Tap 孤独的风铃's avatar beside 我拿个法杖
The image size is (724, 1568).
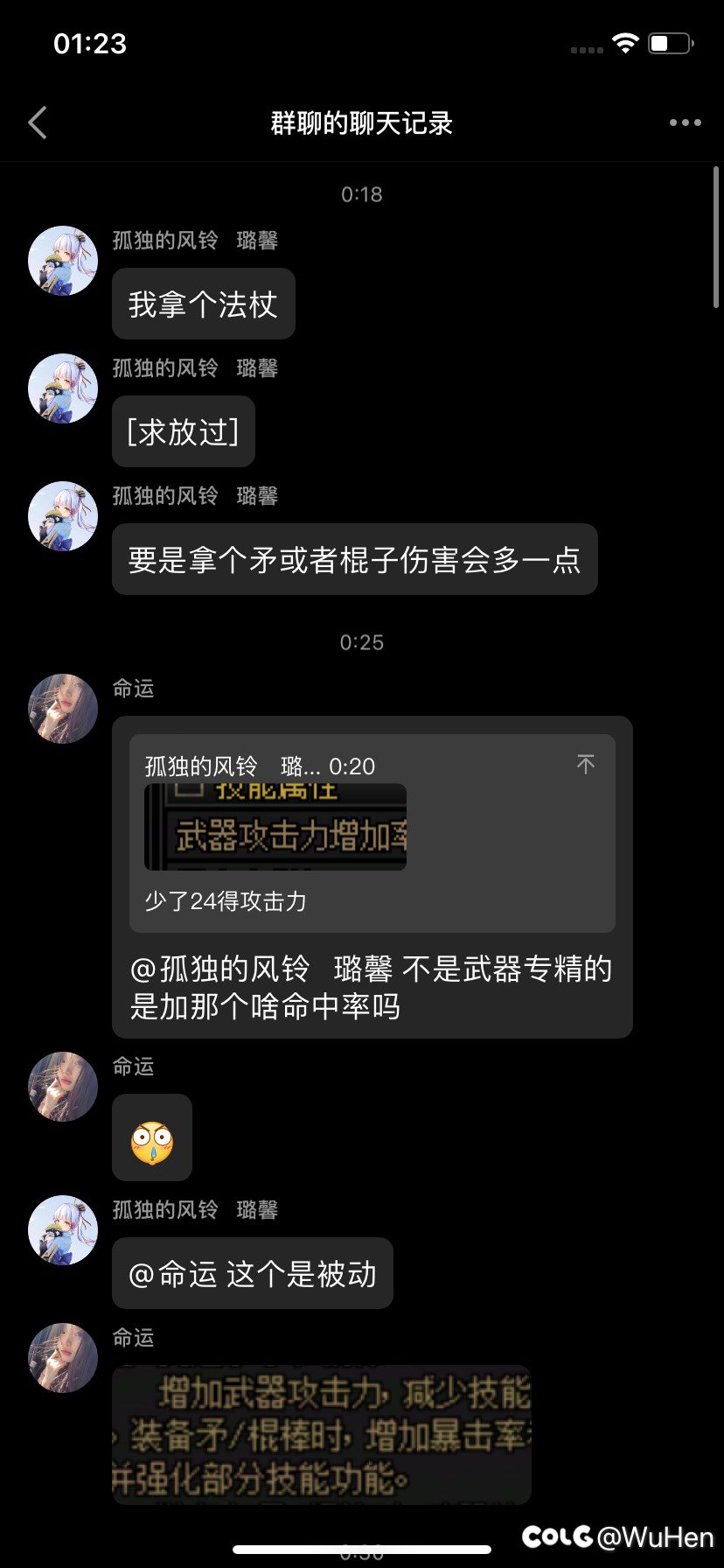click(62, 260)
